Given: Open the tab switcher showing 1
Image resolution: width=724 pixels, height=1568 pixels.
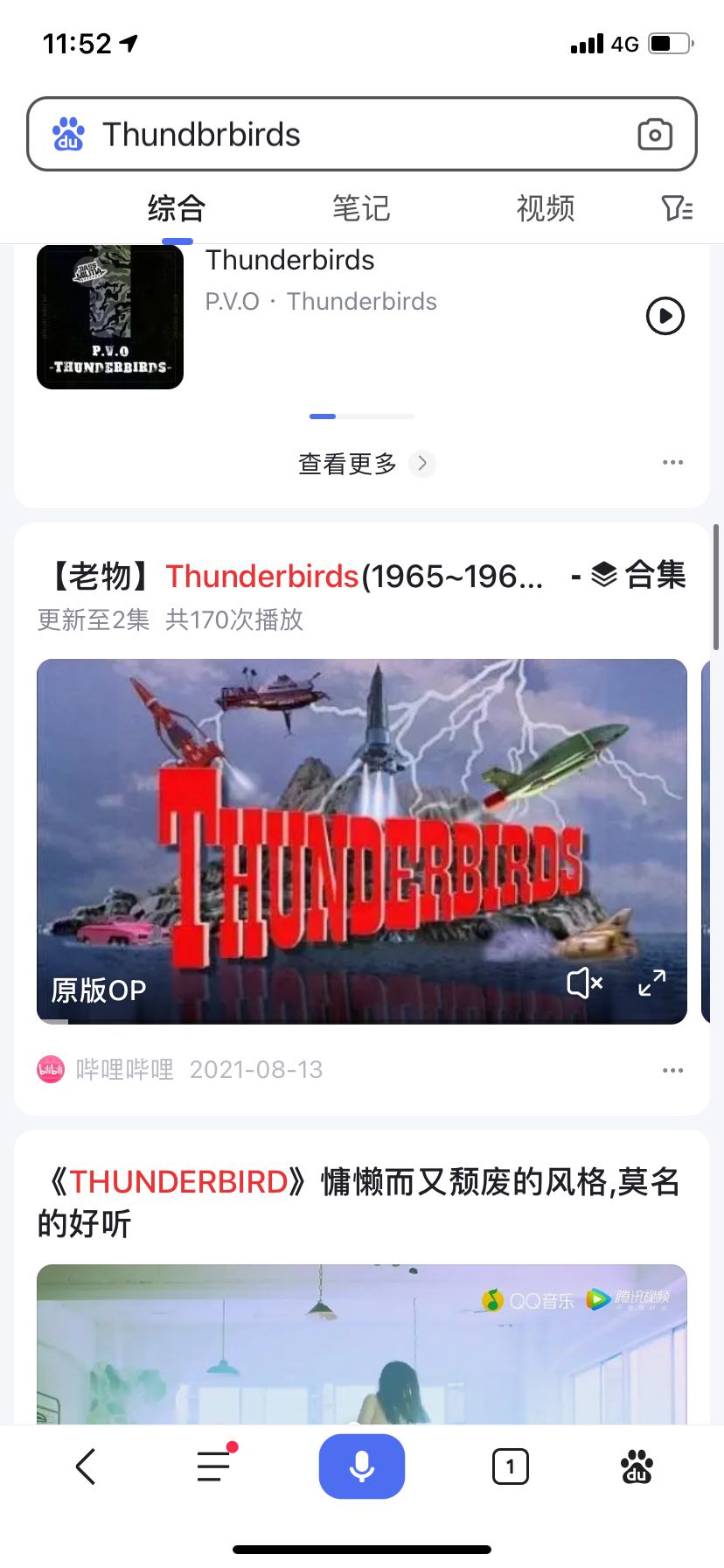Looking at the screenshot, I should click(510, 1466).
